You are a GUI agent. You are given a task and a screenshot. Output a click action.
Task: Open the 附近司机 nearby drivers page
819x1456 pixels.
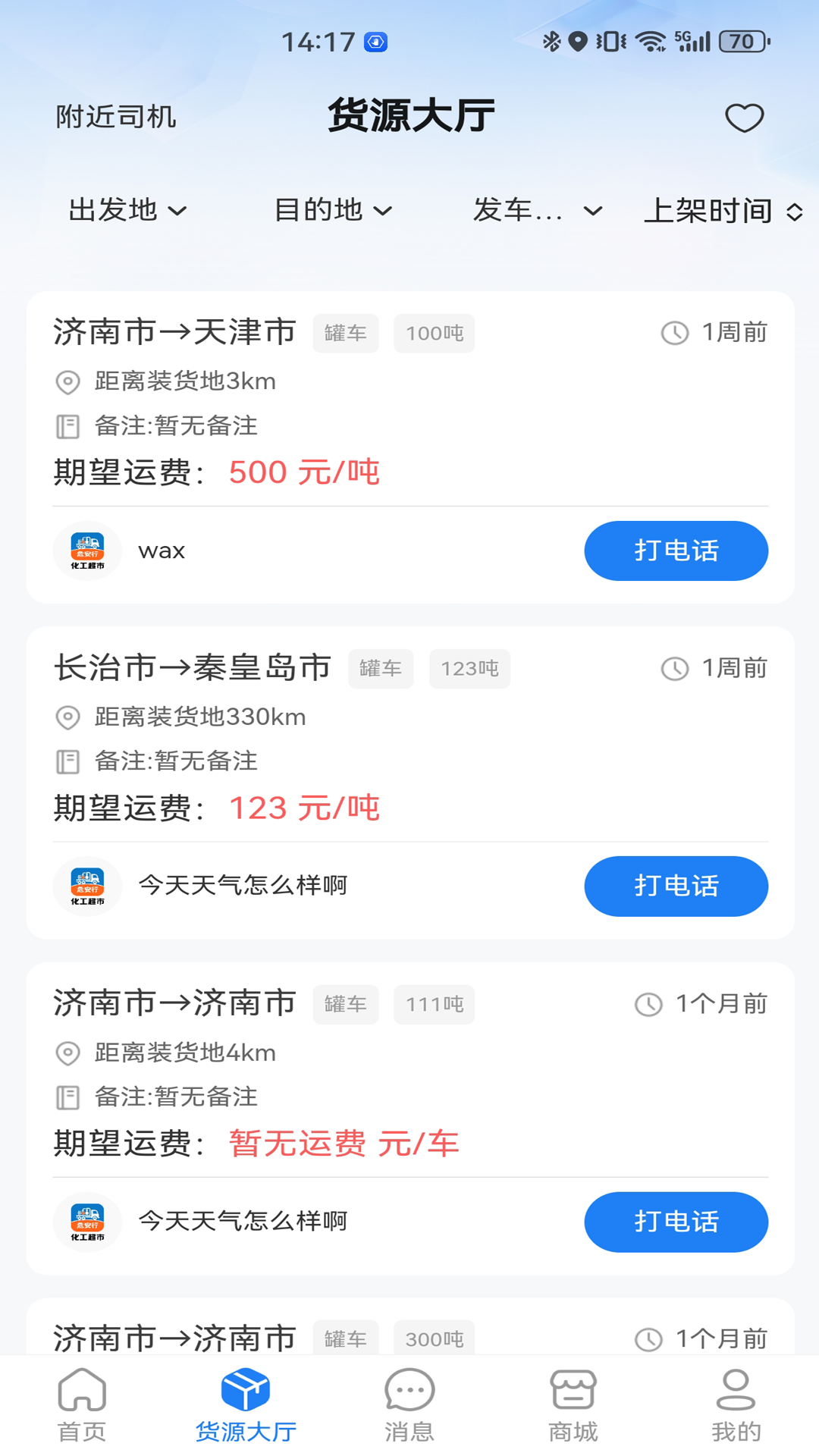pyautogui.click(x=115, y=117)
